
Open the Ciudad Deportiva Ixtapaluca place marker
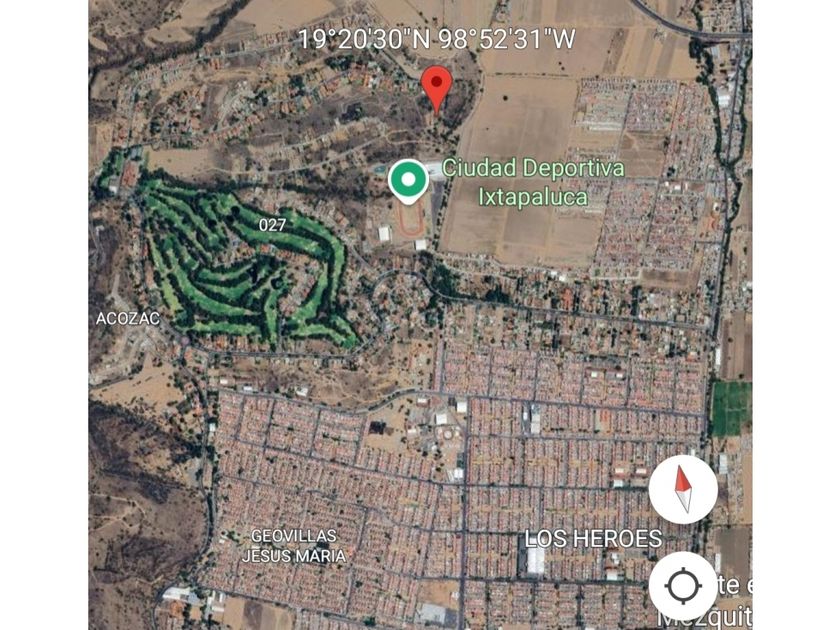coord(407,180)
